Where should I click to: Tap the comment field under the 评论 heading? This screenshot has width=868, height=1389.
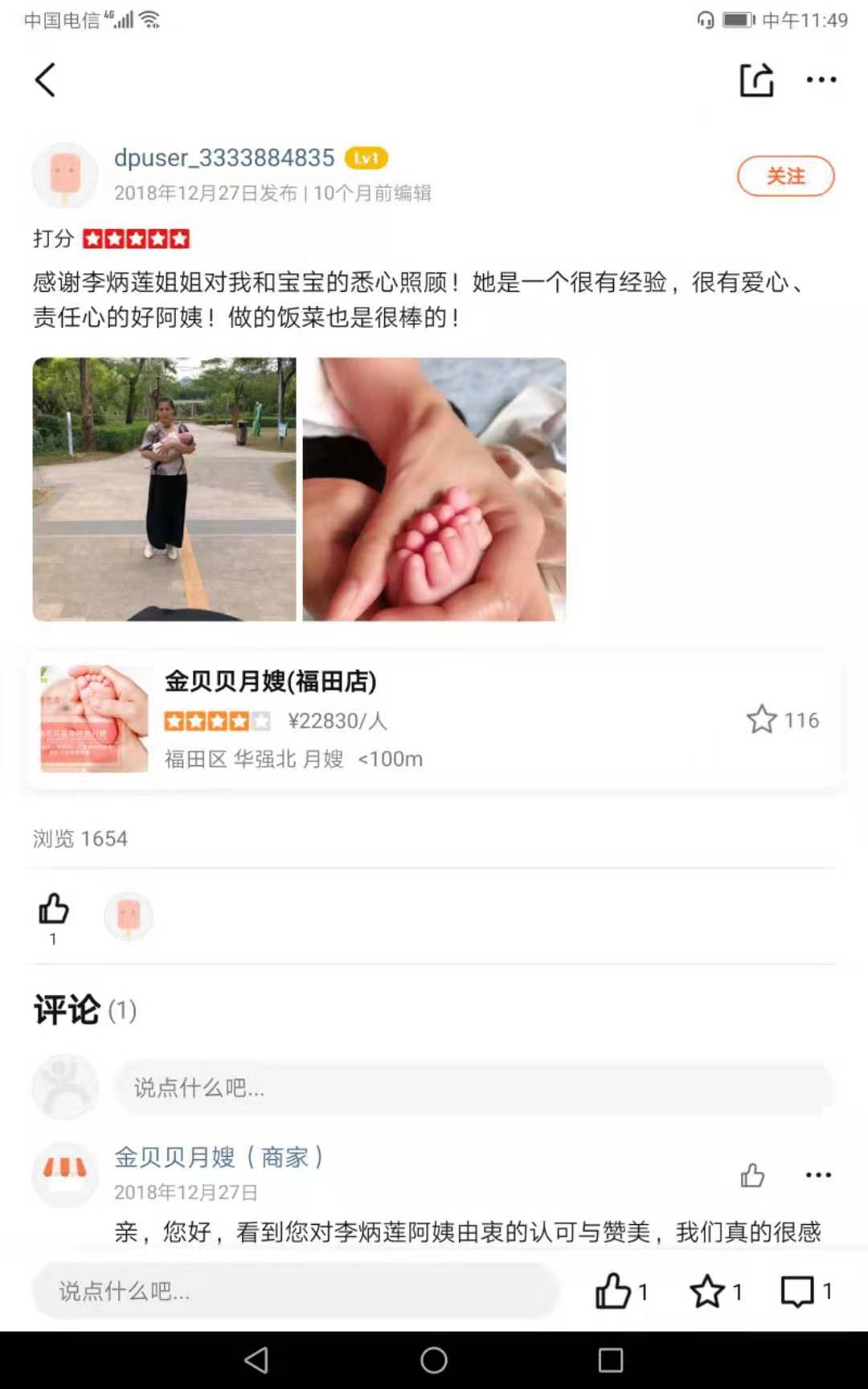(x=476, y=1088)
